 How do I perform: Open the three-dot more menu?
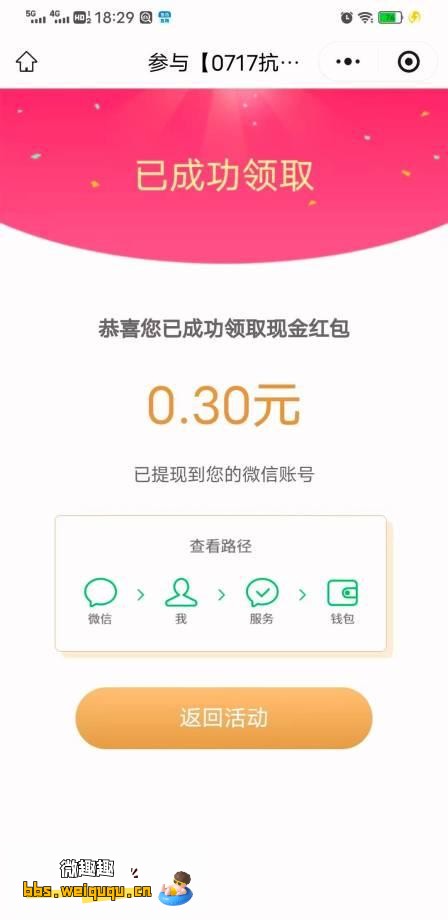[x=348, y=62]
